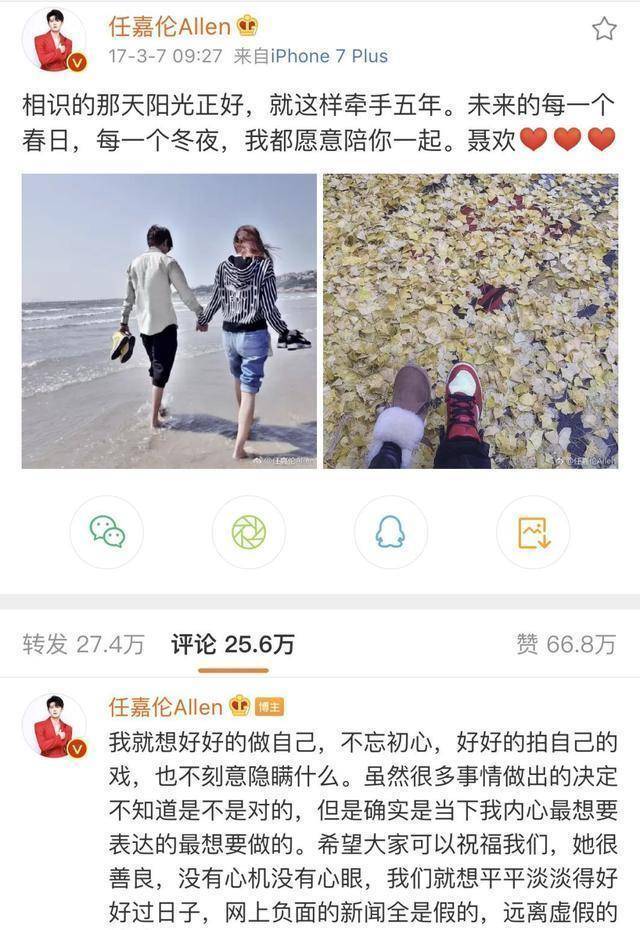Share the post to QQ
This screenshot has height=930, width=640.
coord(390,532)
